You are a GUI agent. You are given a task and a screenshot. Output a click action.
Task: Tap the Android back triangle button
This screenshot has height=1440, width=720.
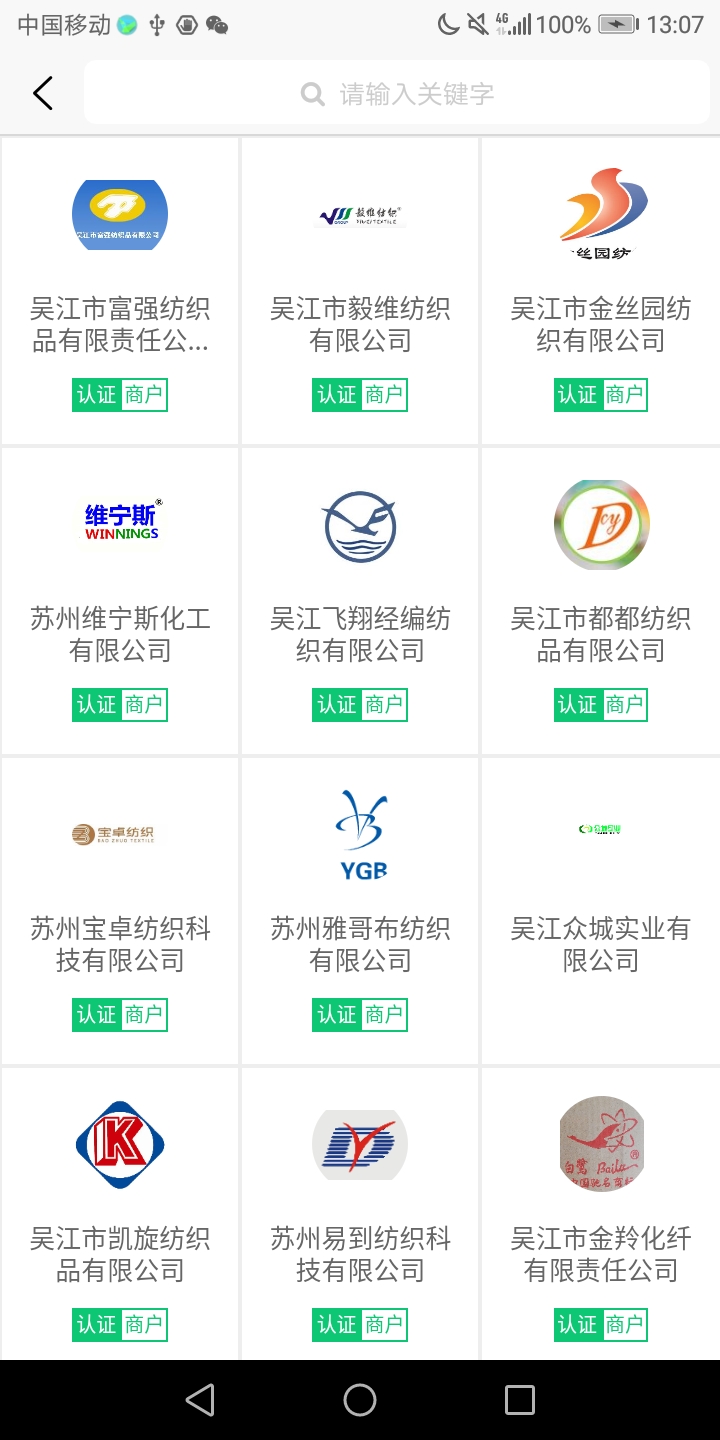pos(200,1400)
